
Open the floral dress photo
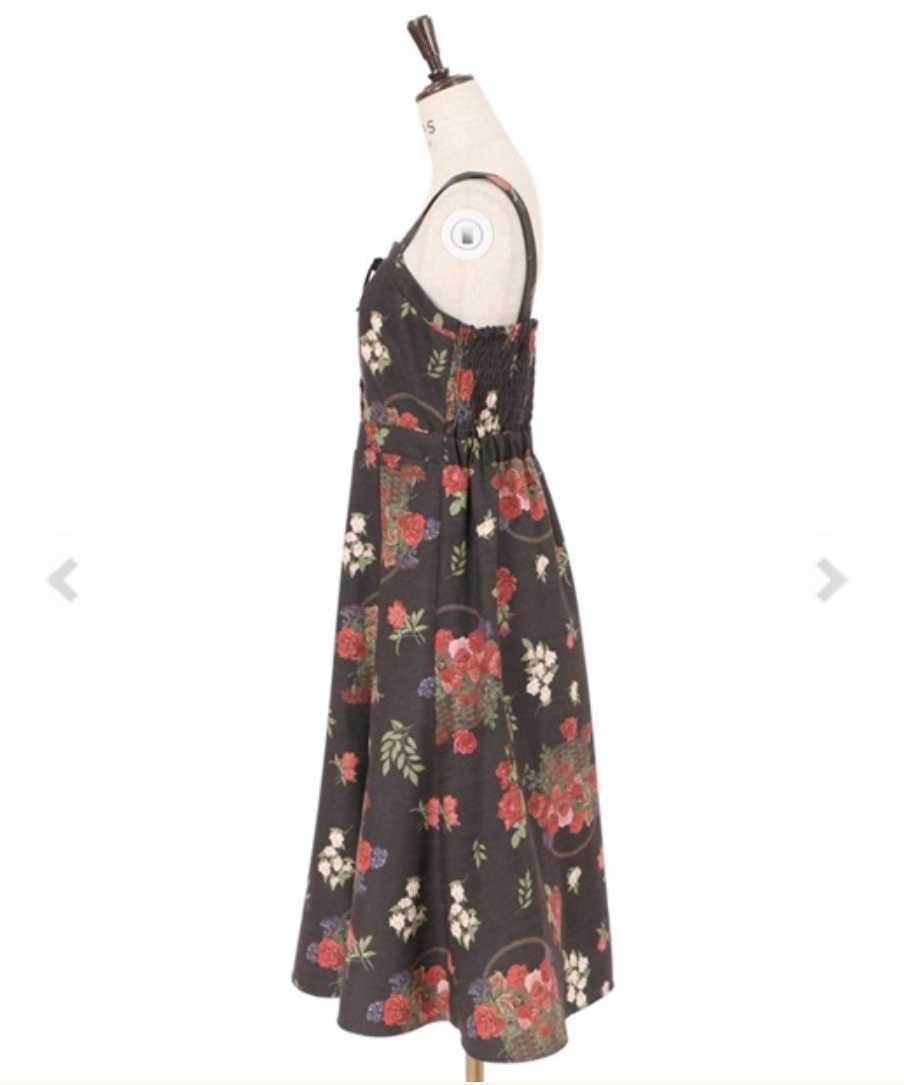click(x=450, y=640)
